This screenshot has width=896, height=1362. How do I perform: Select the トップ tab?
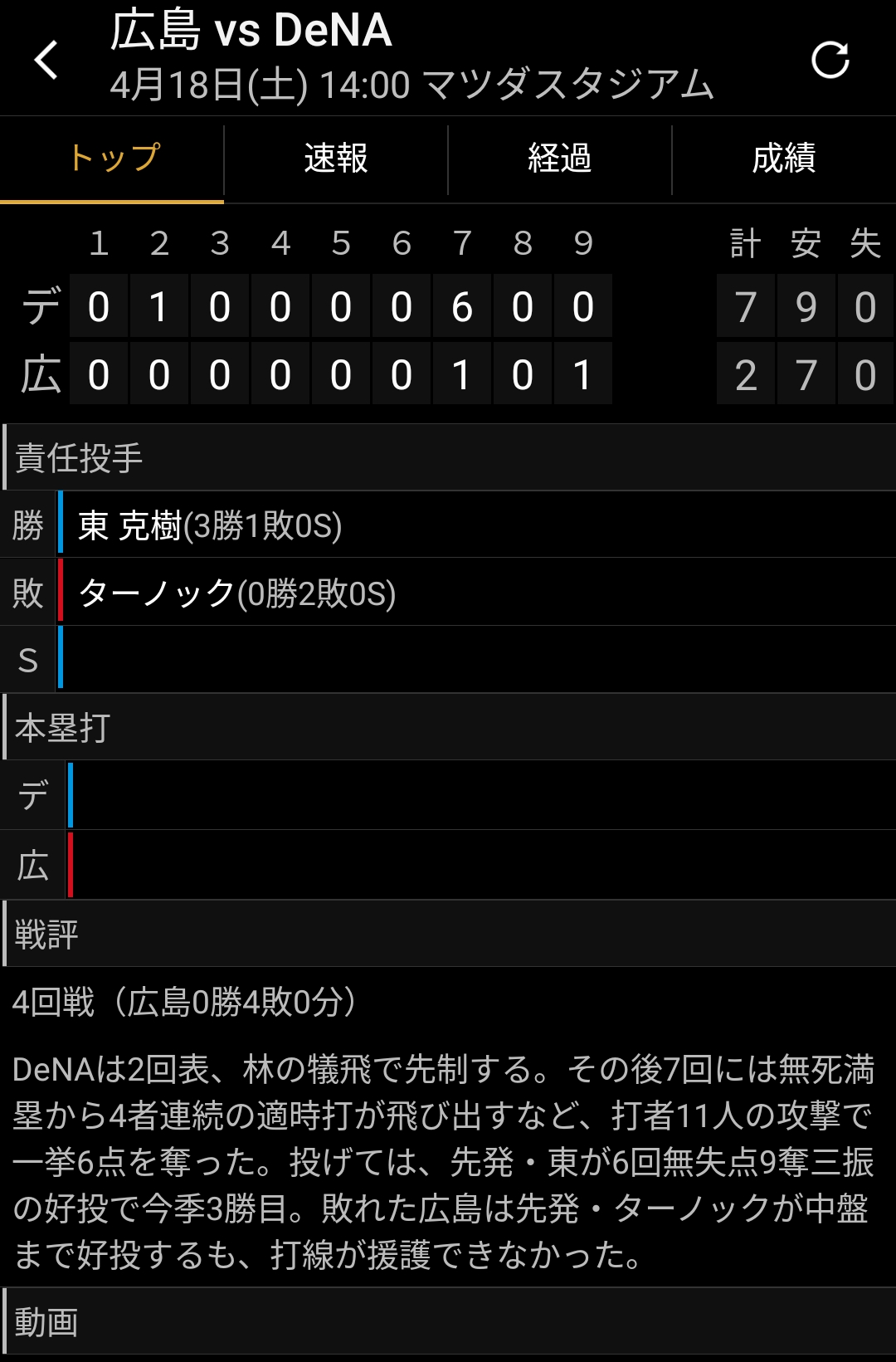[112, 159]
